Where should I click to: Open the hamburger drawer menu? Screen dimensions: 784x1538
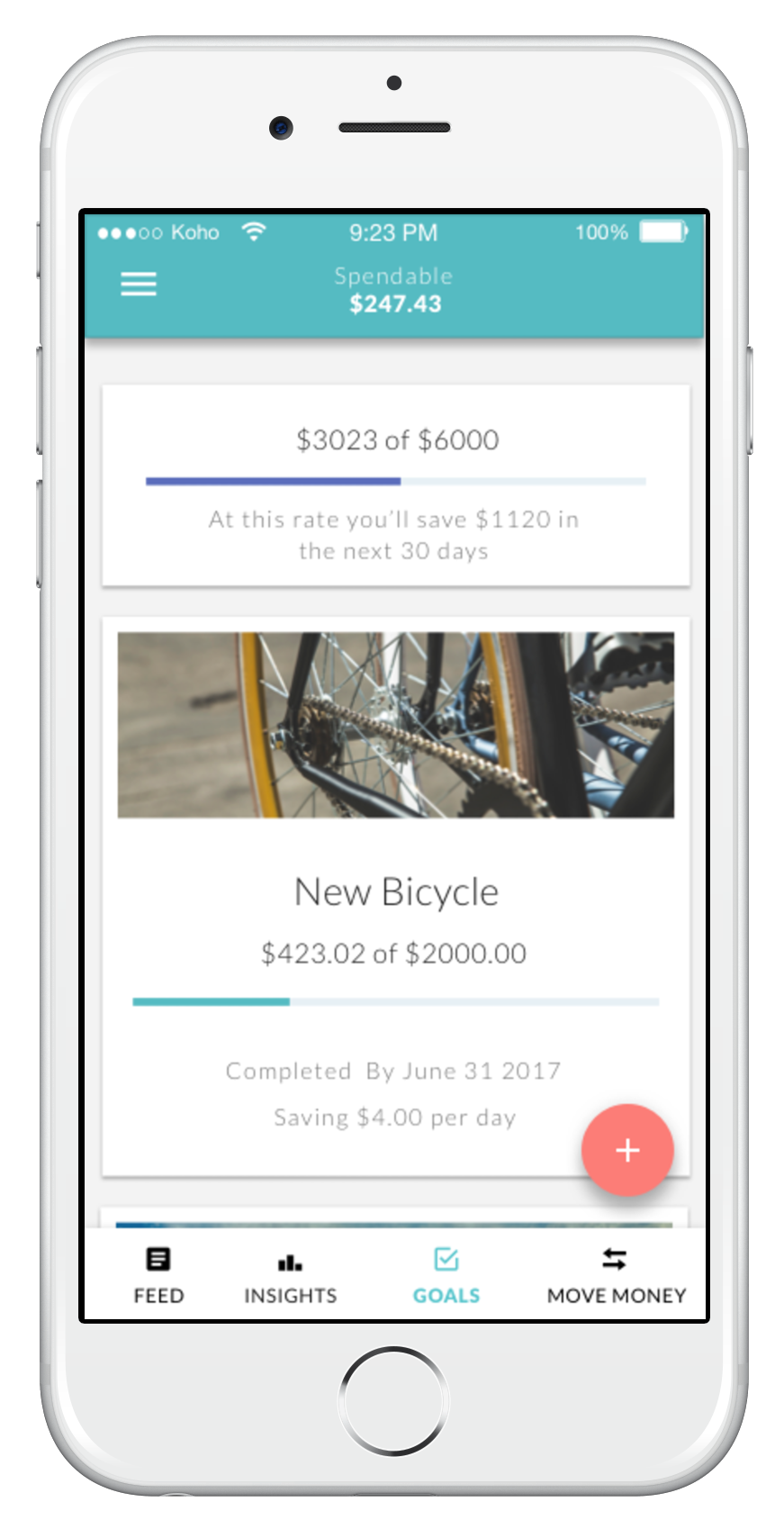(139, 285)
